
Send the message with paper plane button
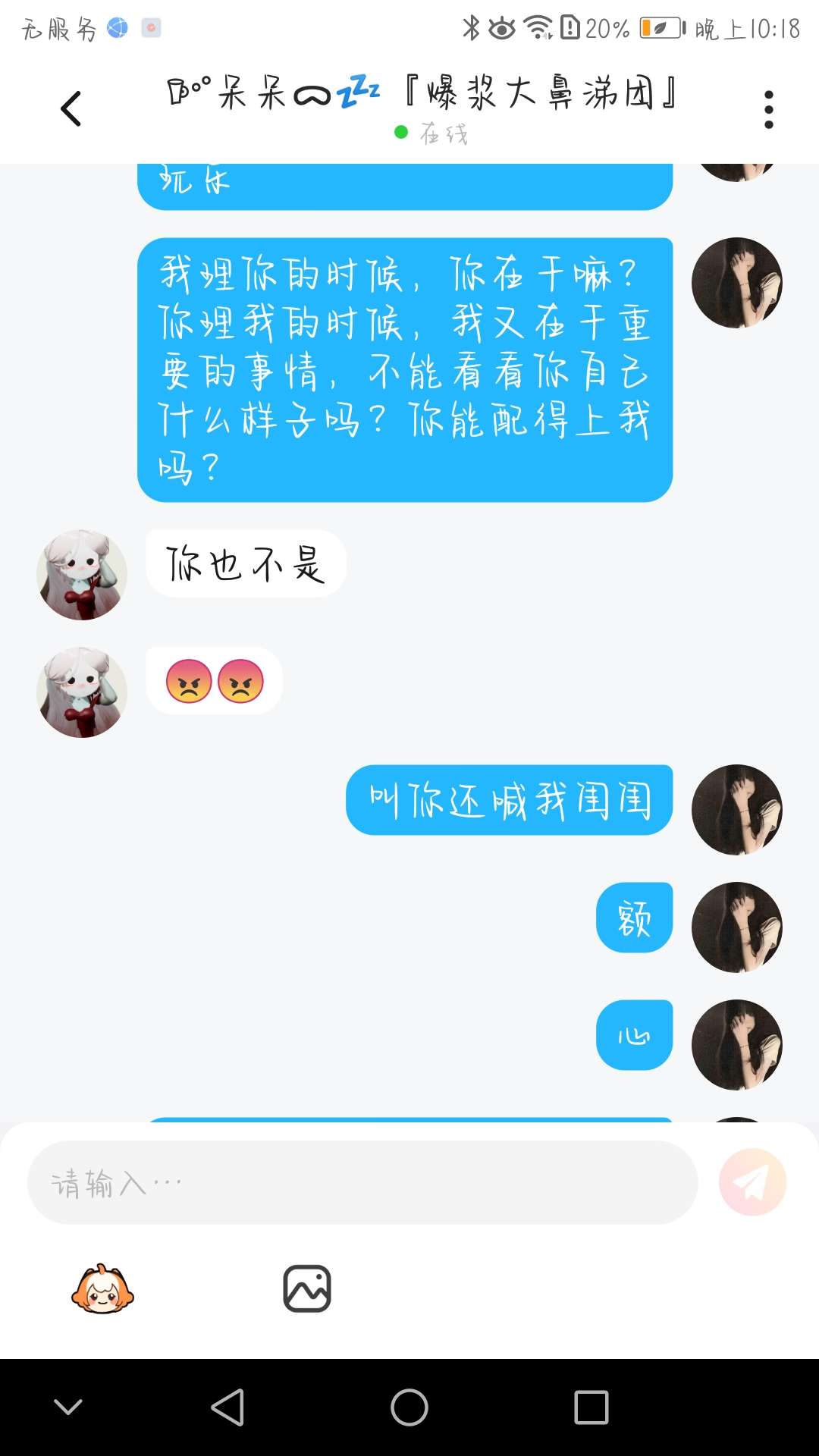pyautogui.click(x=752, y=1182)
